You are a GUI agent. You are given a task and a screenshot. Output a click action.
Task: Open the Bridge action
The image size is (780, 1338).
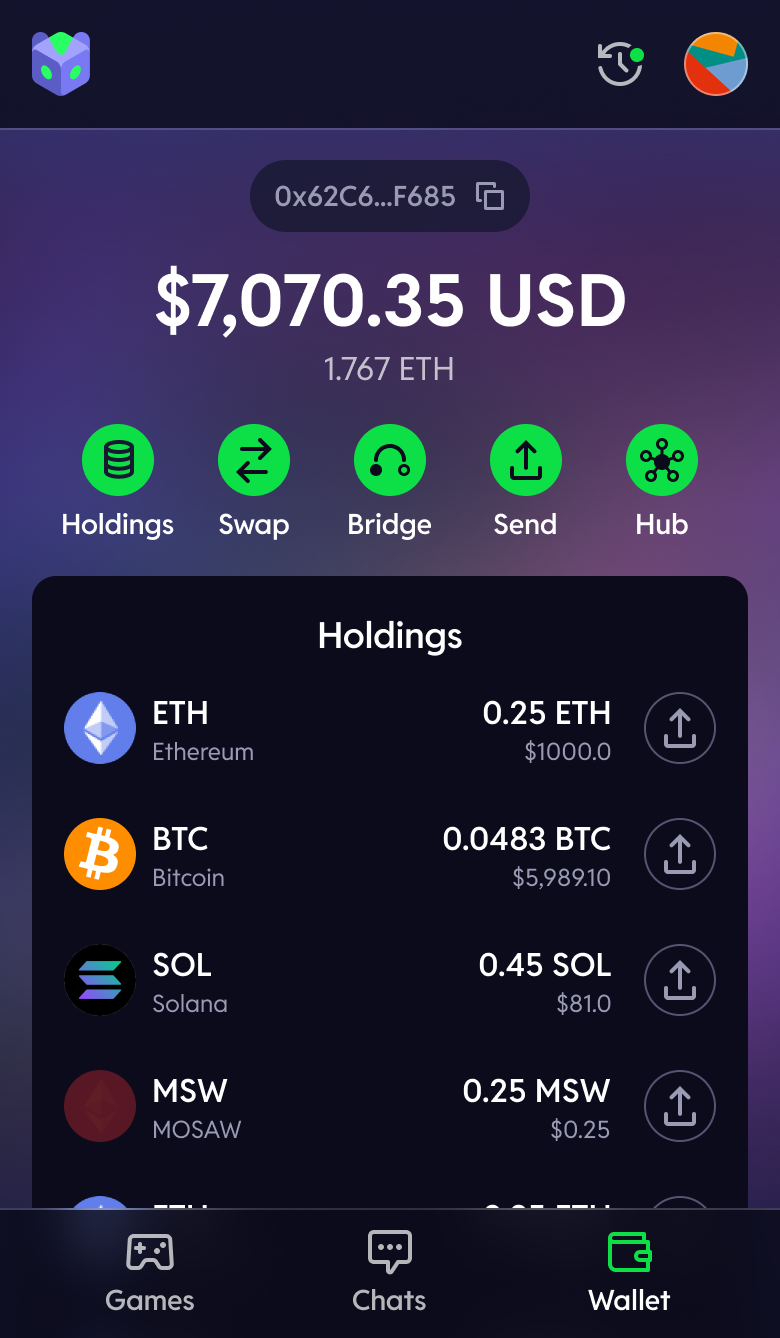390,461
